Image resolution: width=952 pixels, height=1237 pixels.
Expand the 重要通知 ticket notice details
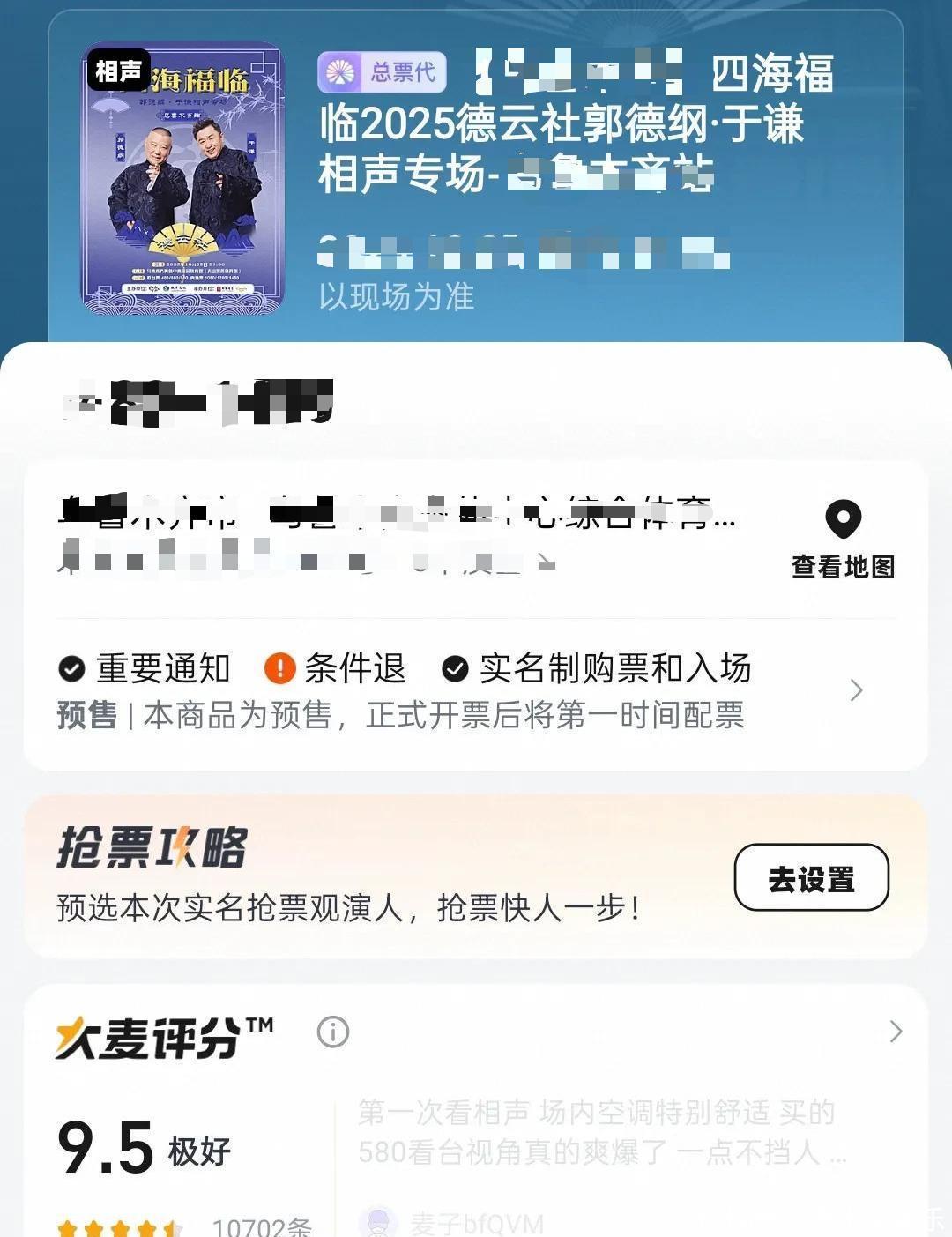click(855, 690)
